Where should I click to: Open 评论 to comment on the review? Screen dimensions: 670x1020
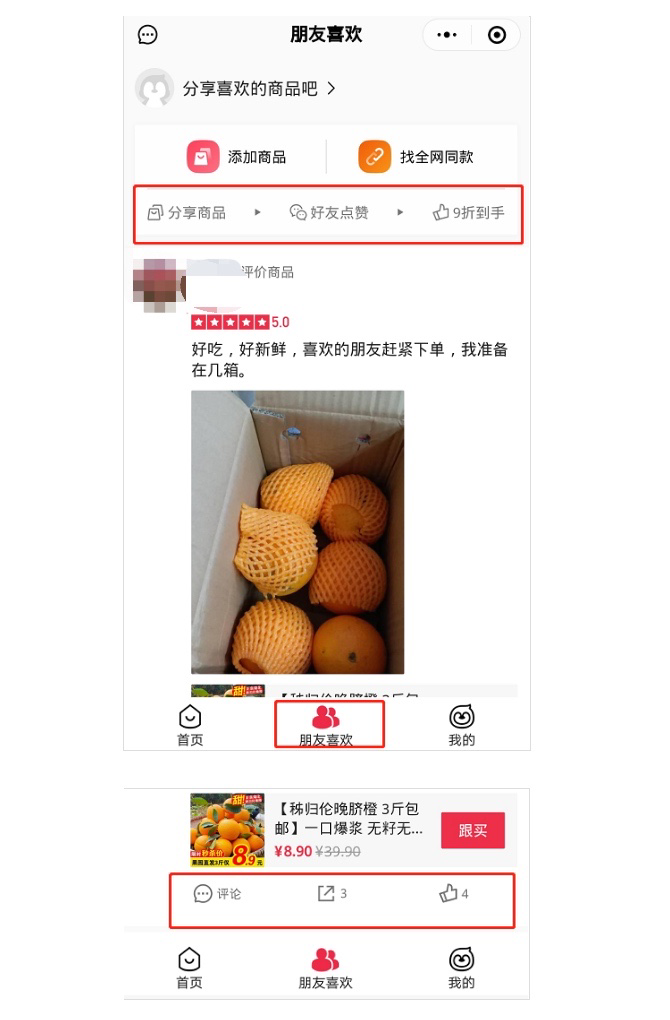217,893
